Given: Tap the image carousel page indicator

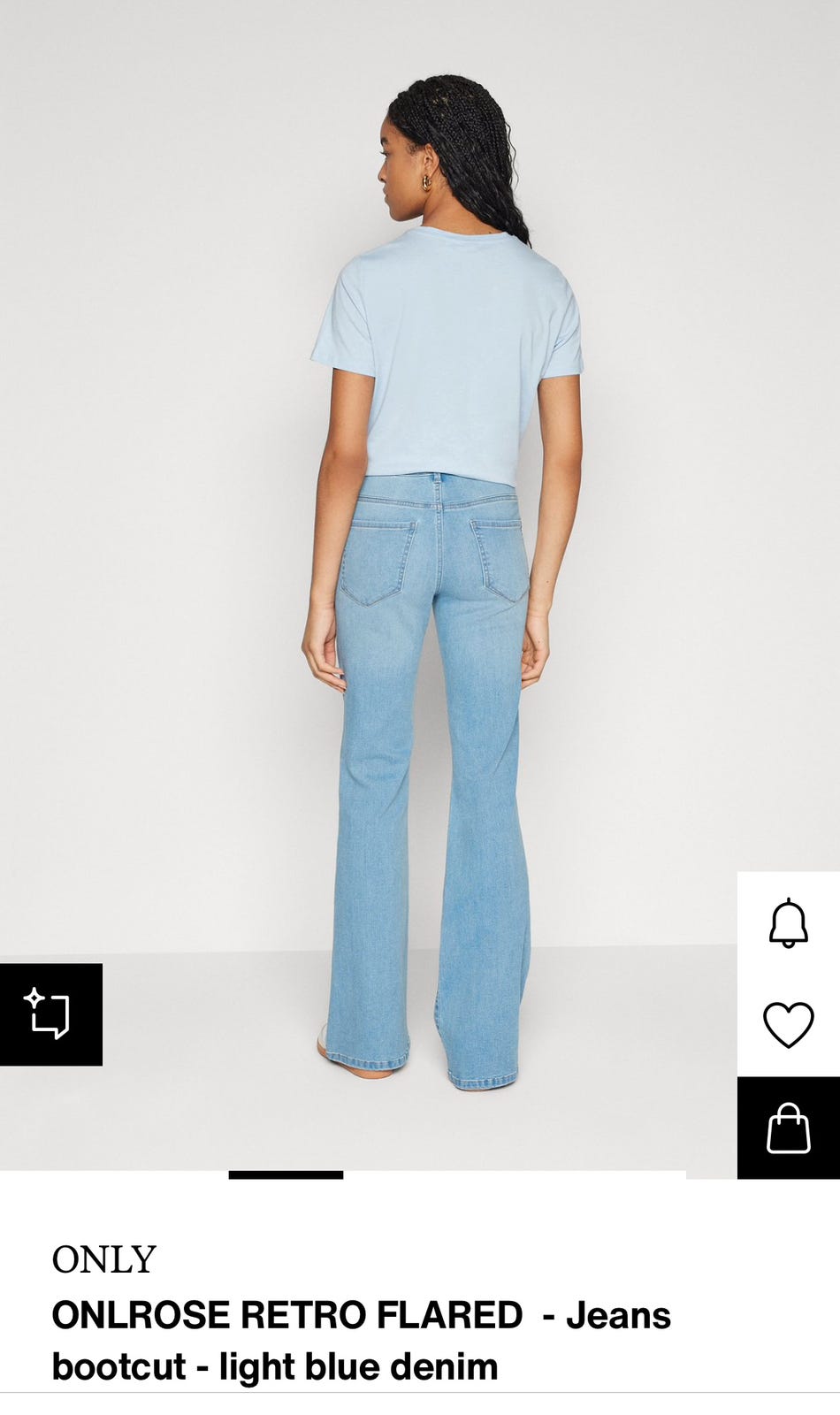Looking at the screenshot, I should coord(286,1174).
